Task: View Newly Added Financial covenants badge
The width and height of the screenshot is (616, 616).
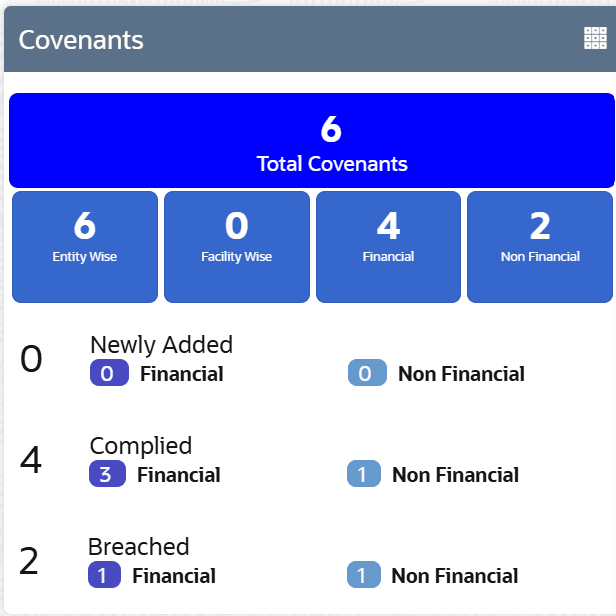Action: pos(108,373)
